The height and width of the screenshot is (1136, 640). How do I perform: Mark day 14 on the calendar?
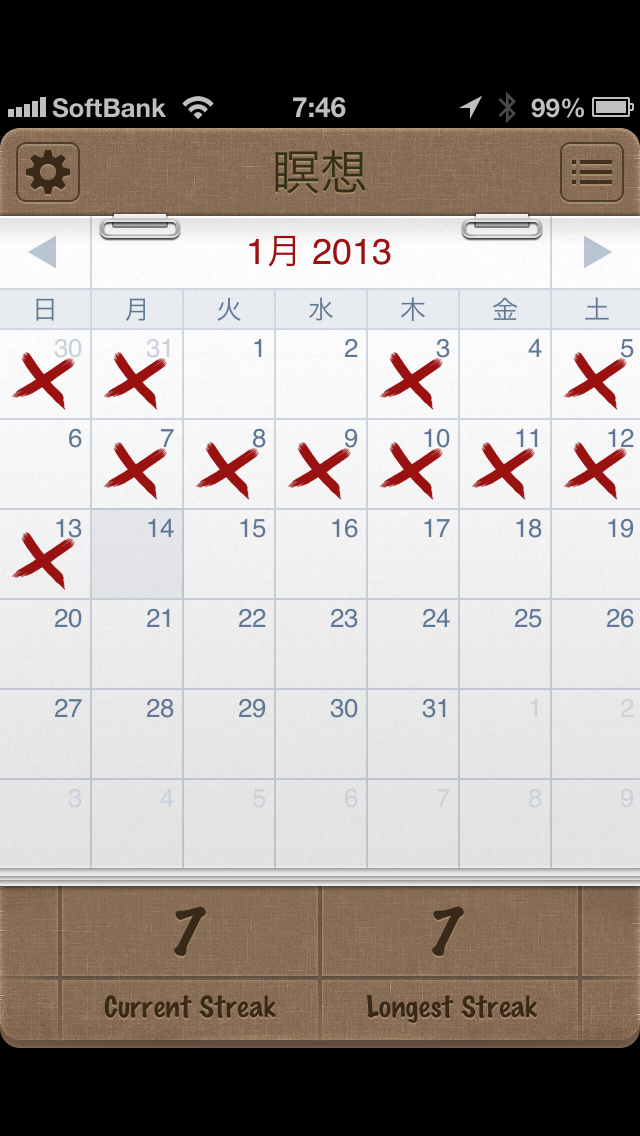coord(137,554)
